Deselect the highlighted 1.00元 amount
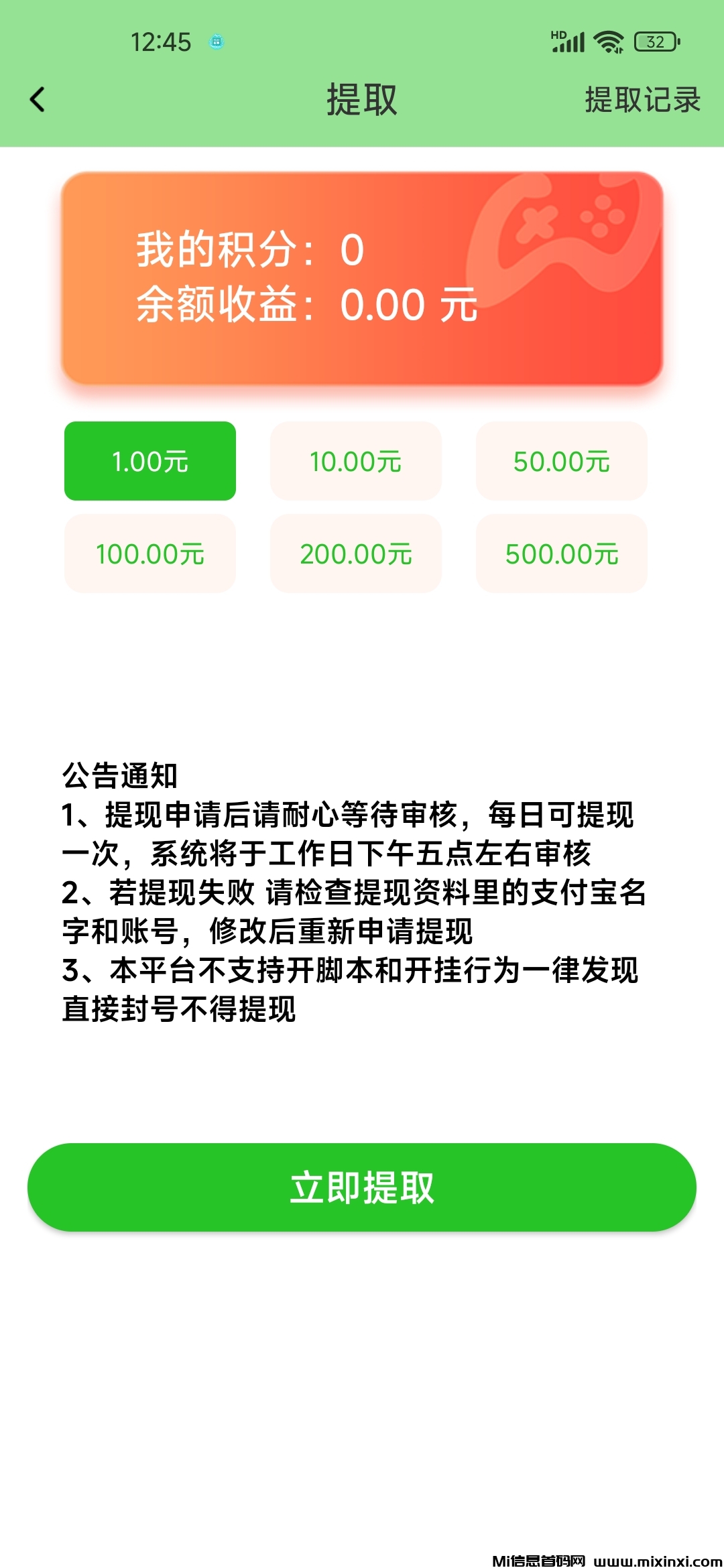 (149, 461)
